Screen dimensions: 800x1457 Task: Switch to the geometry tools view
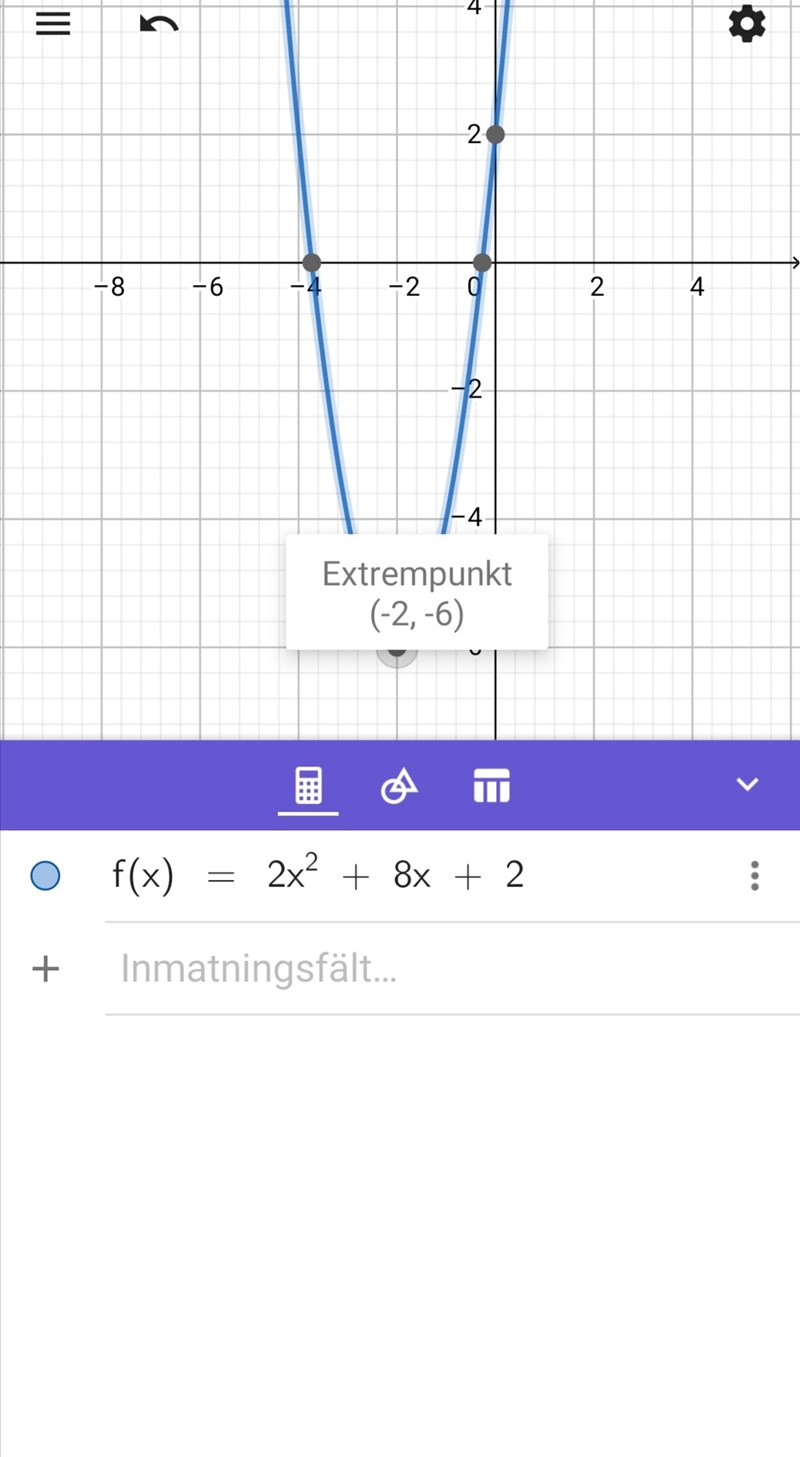click(399, 786)
